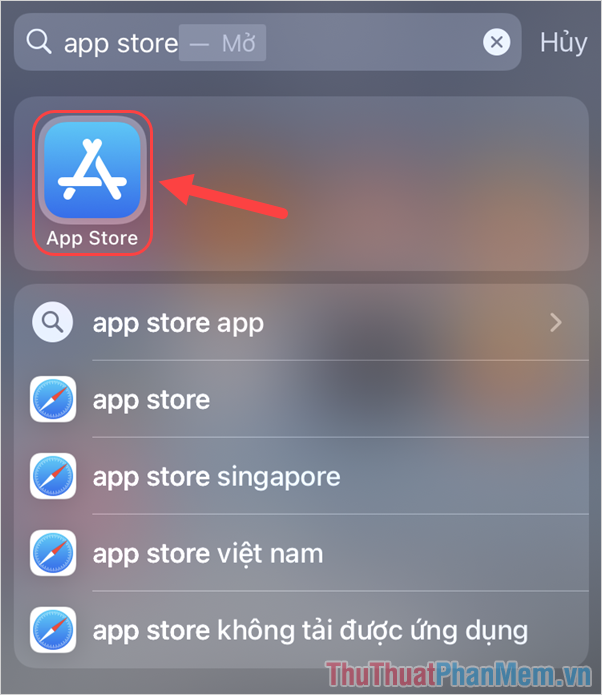The width and height of the screenshot is (602, 695).
Task: Select the 'app store app' suggestion
Action: 300,323
